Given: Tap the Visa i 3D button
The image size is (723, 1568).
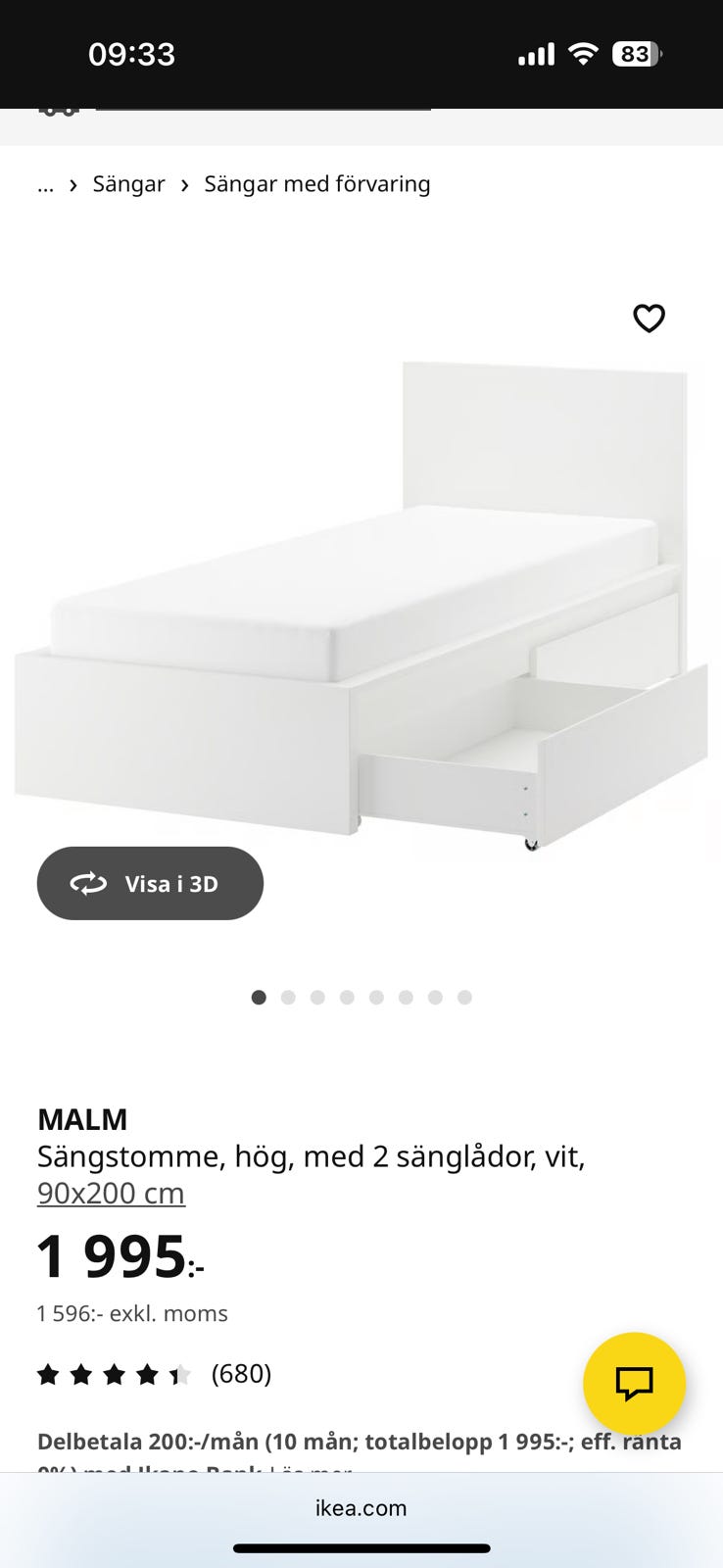Looking at the screenshot, I should click(150, 883).
